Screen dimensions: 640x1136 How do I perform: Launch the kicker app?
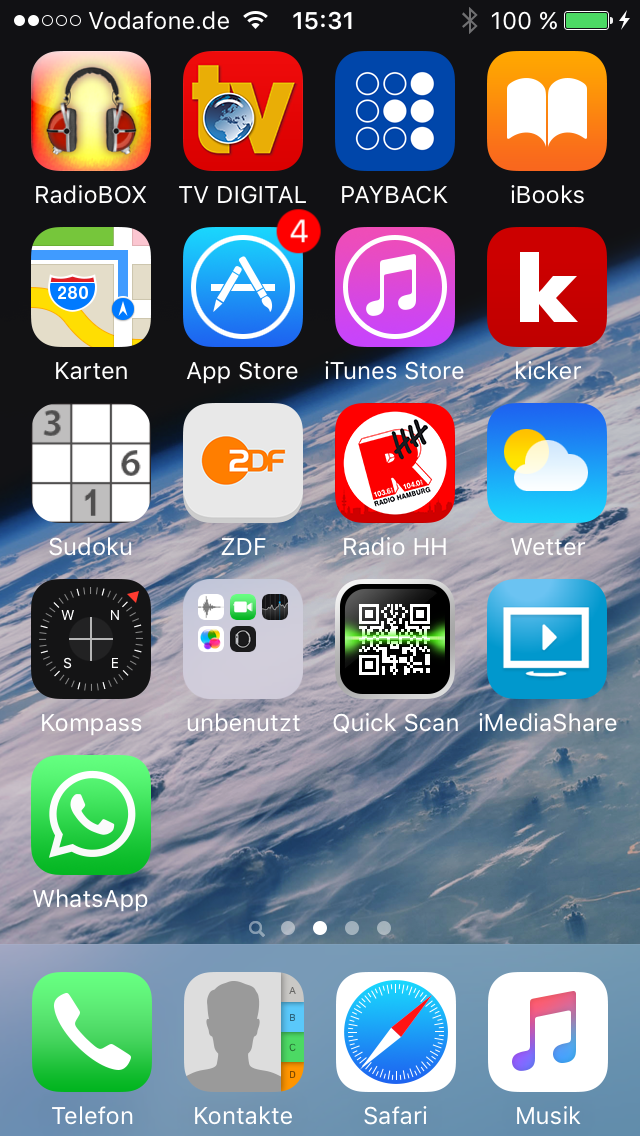click(x=547, y=287)
